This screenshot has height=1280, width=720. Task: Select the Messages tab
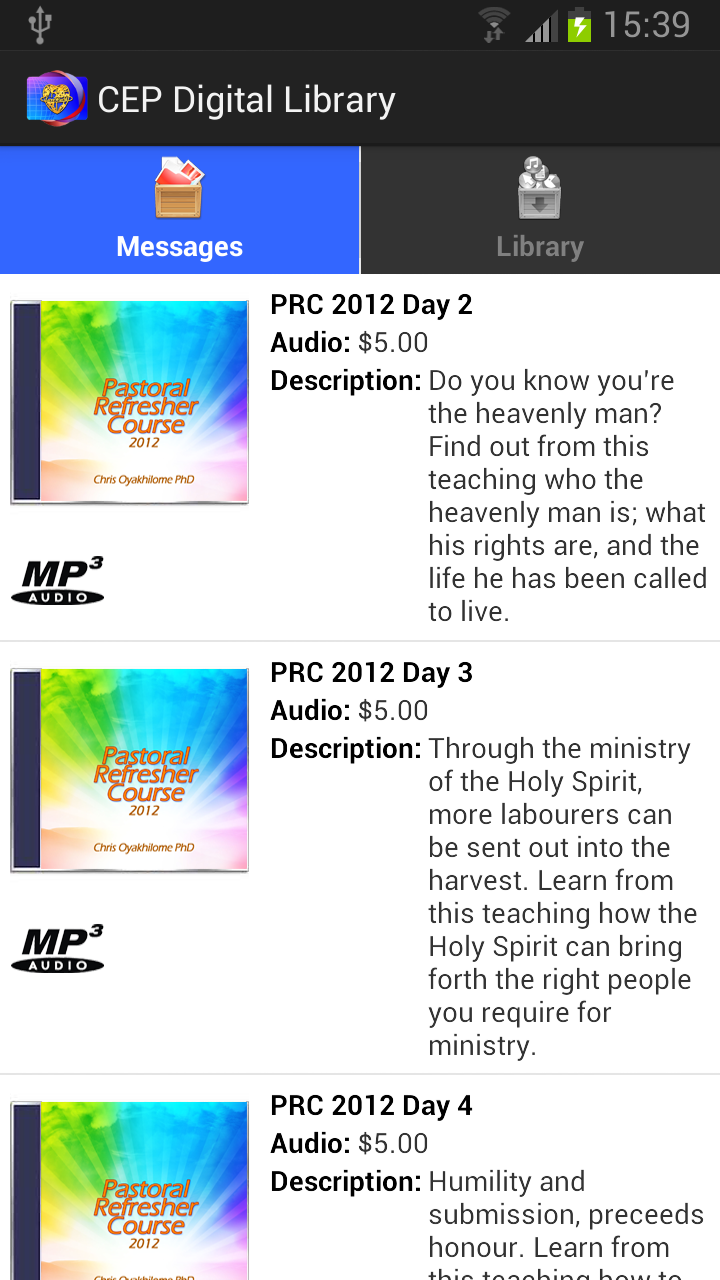tap(180, 210)
